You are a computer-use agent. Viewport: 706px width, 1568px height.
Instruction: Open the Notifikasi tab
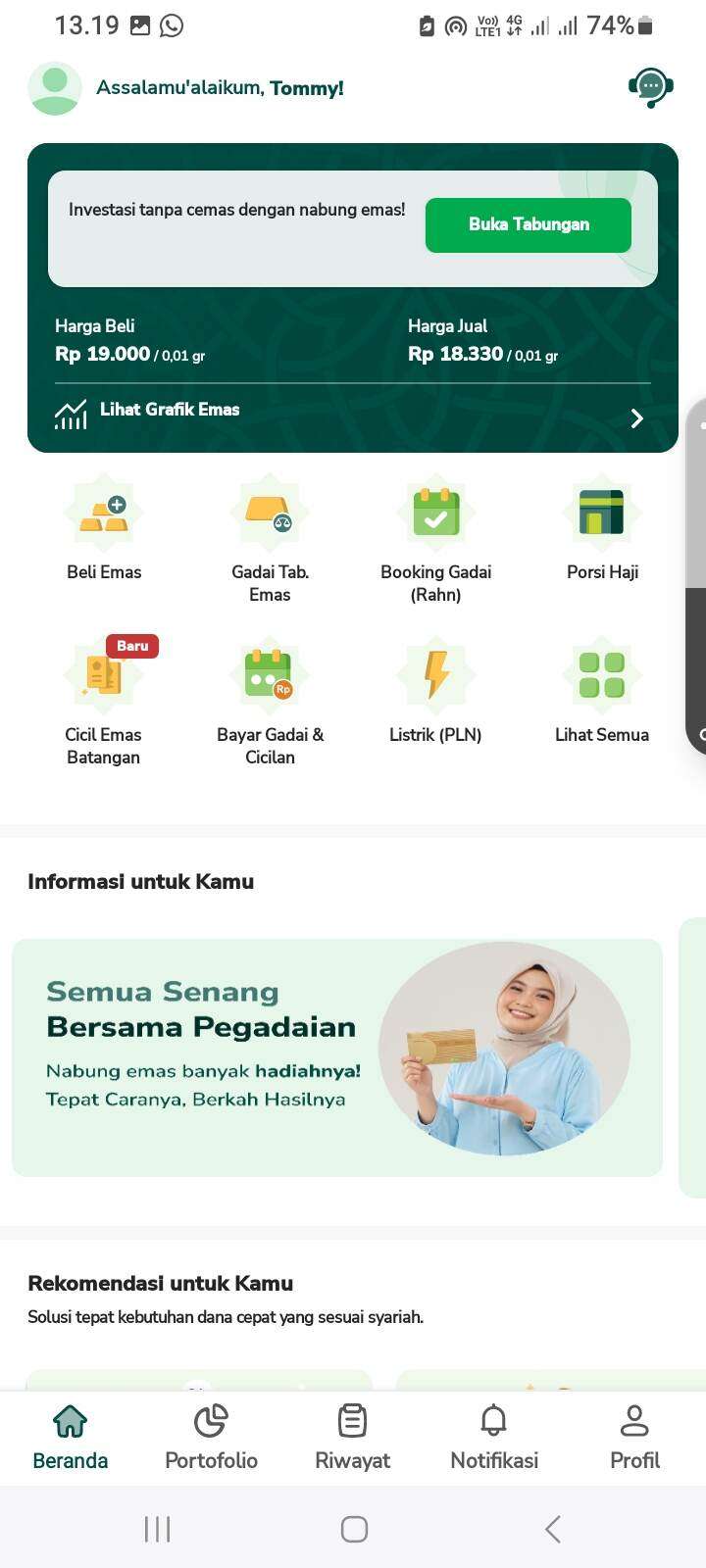coord(494,1438)
